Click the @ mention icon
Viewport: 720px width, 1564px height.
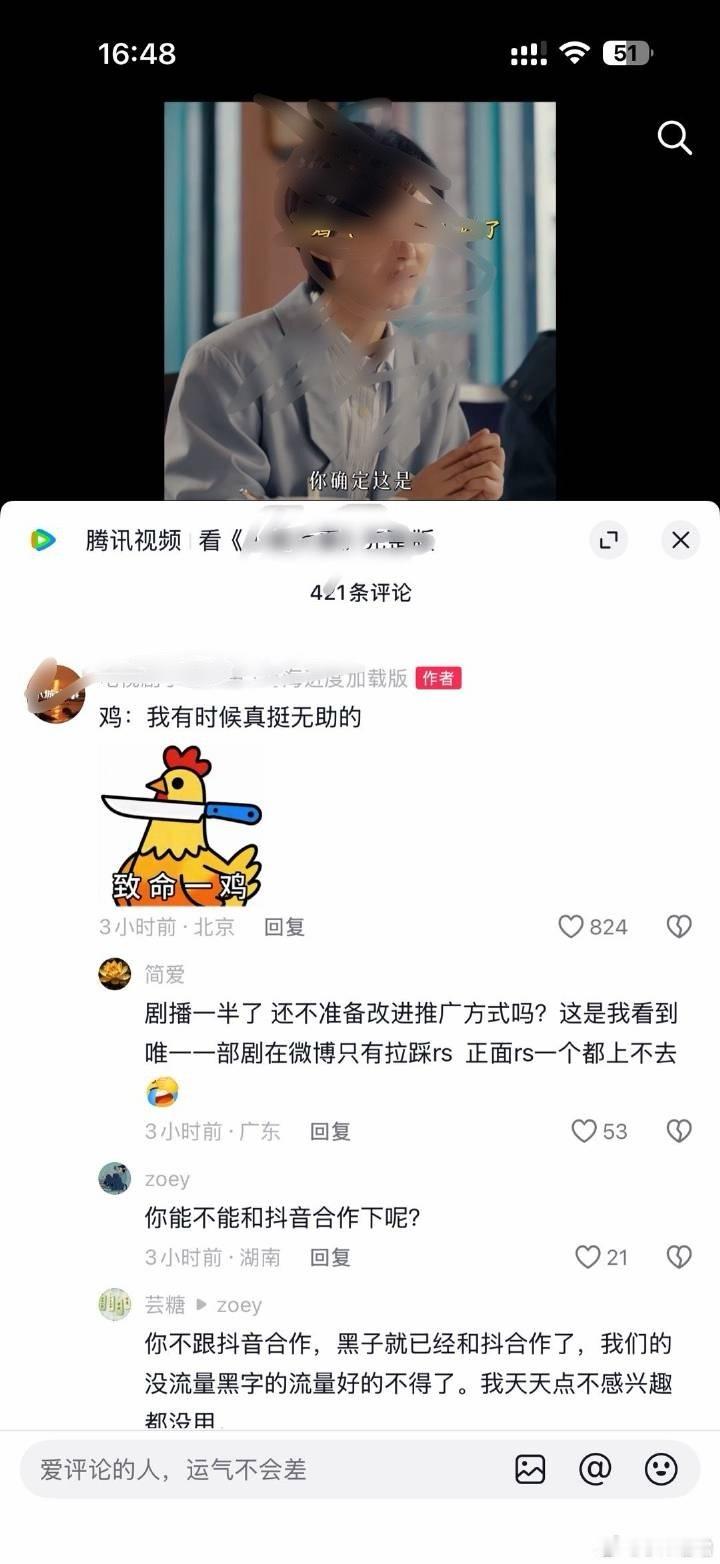(595, 1470)
